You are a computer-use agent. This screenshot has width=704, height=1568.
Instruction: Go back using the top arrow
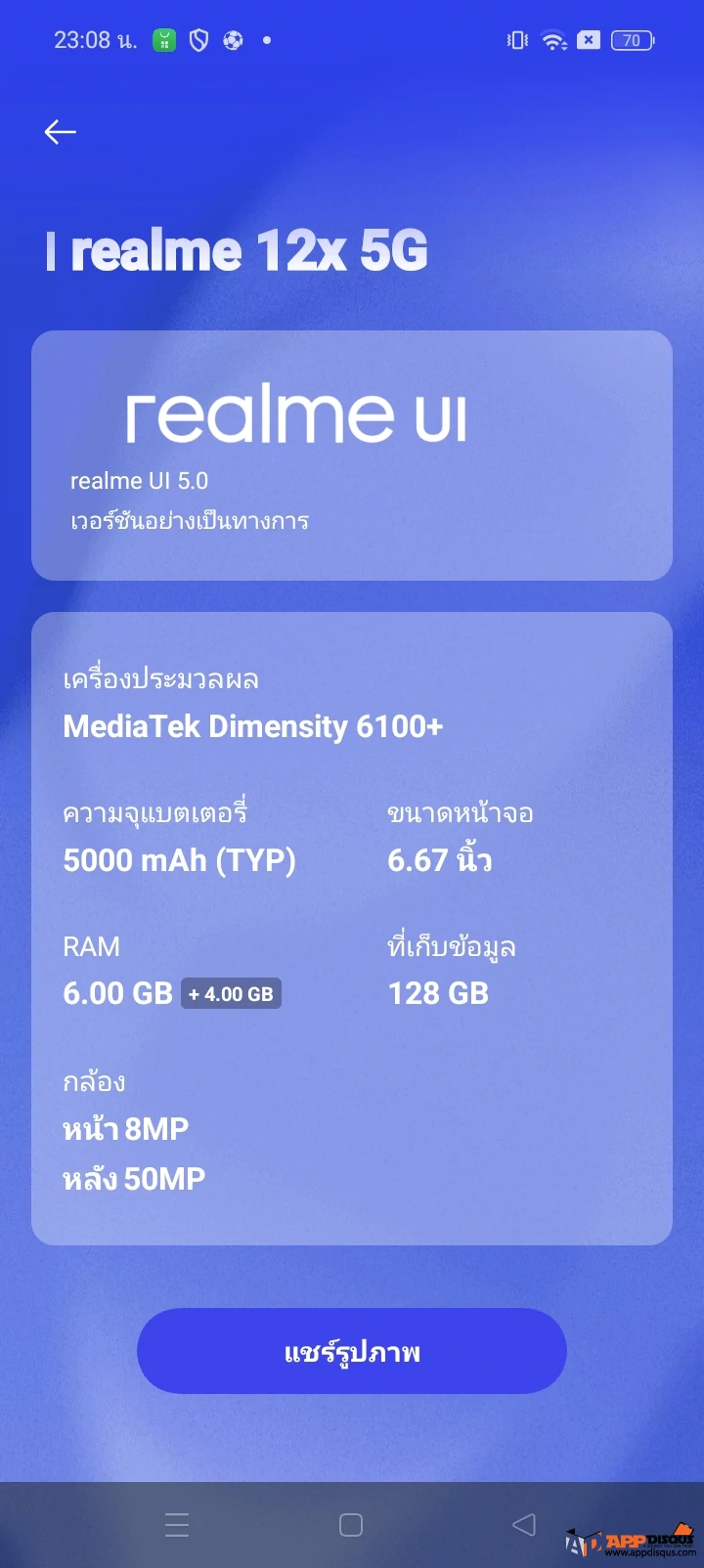tap(61, 132)
